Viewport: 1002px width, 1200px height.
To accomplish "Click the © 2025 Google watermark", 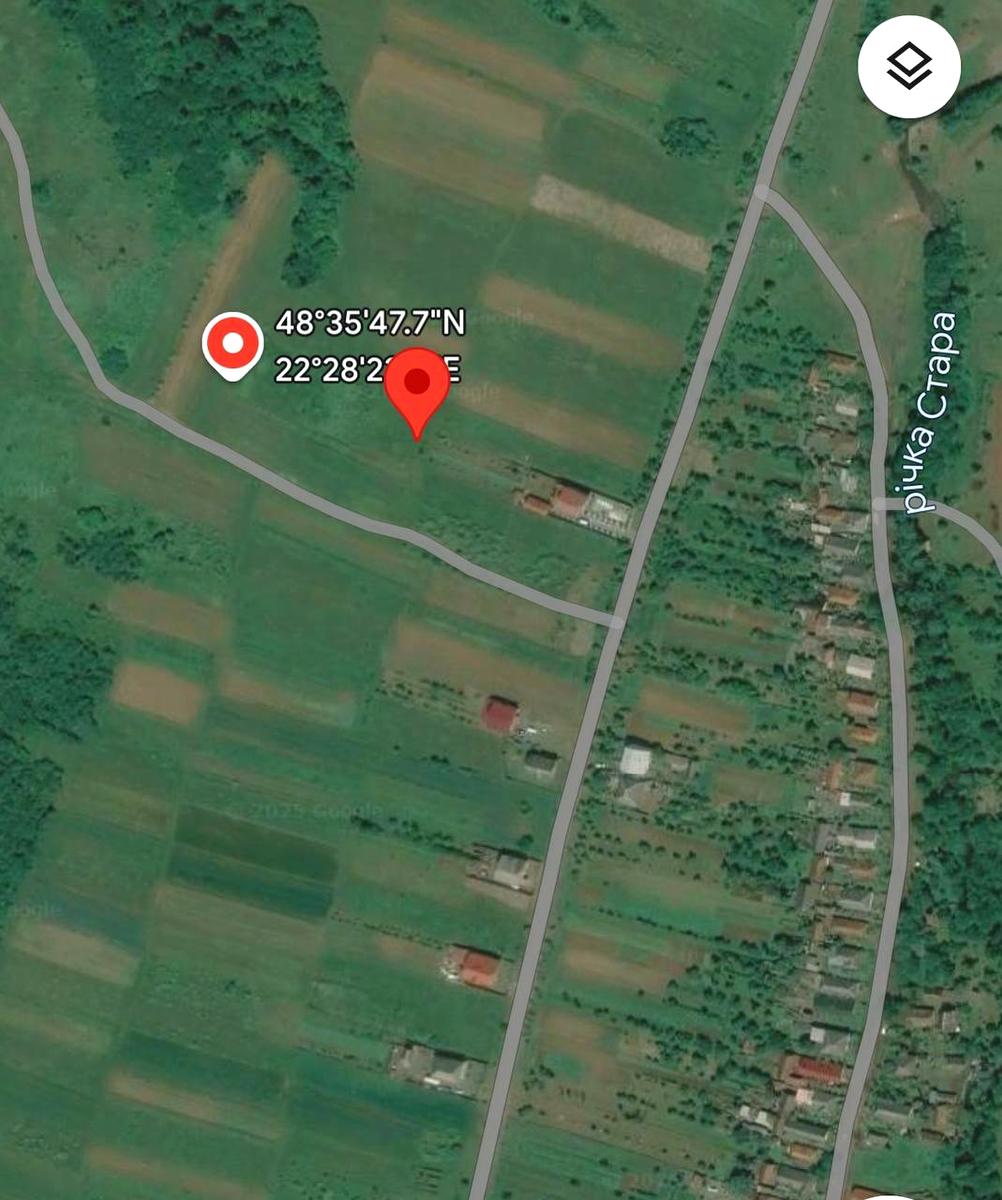I will click(309, 808).
